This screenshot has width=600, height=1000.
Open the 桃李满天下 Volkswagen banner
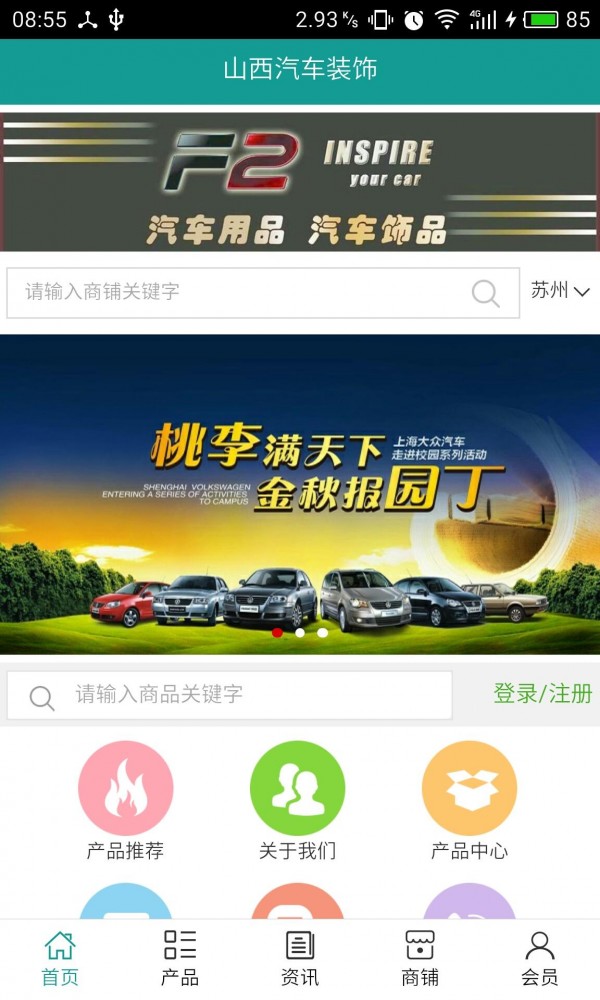(300, 494)
